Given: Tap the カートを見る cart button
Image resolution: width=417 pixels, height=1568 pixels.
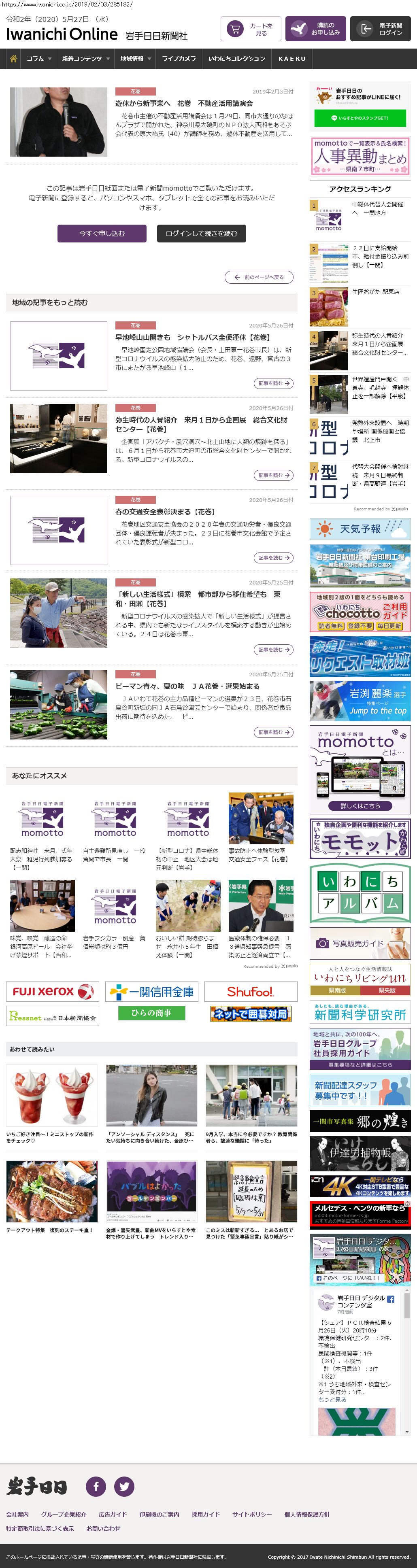Looking at the screenshot, I should point(249,29).
